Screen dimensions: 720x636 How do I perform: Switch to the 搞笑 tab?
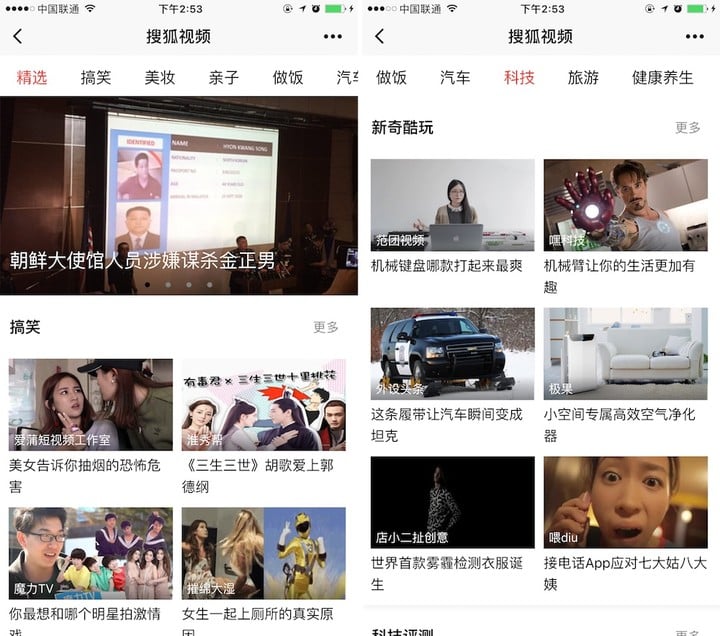click(96, 77)
